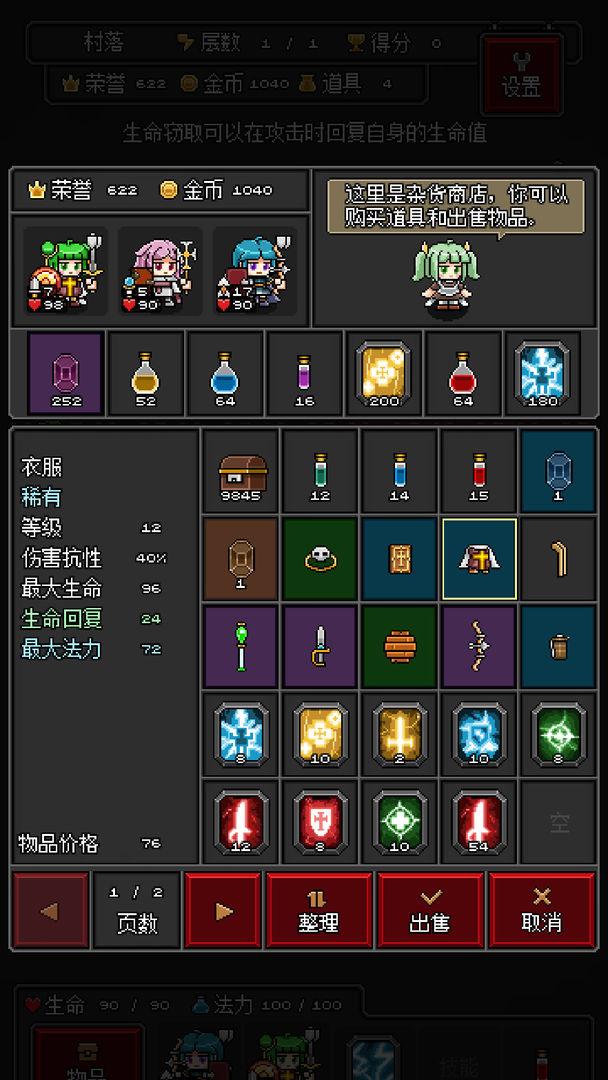Select the bow item in the inventory

(479, 646)
